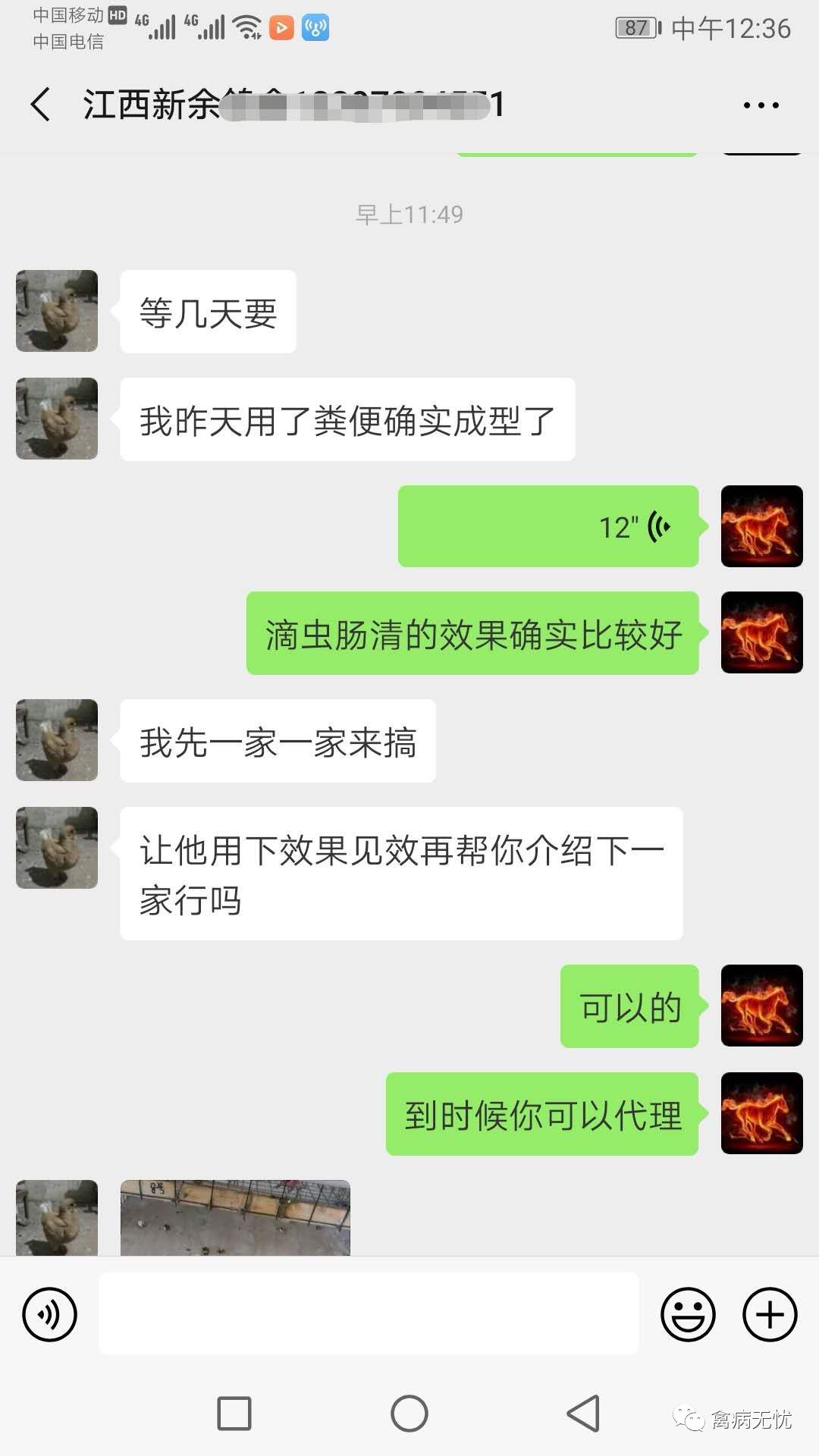Screen dimensions: 819x1456
Task: Tap the battery indicator showing 87
Action: pos(635,29)
